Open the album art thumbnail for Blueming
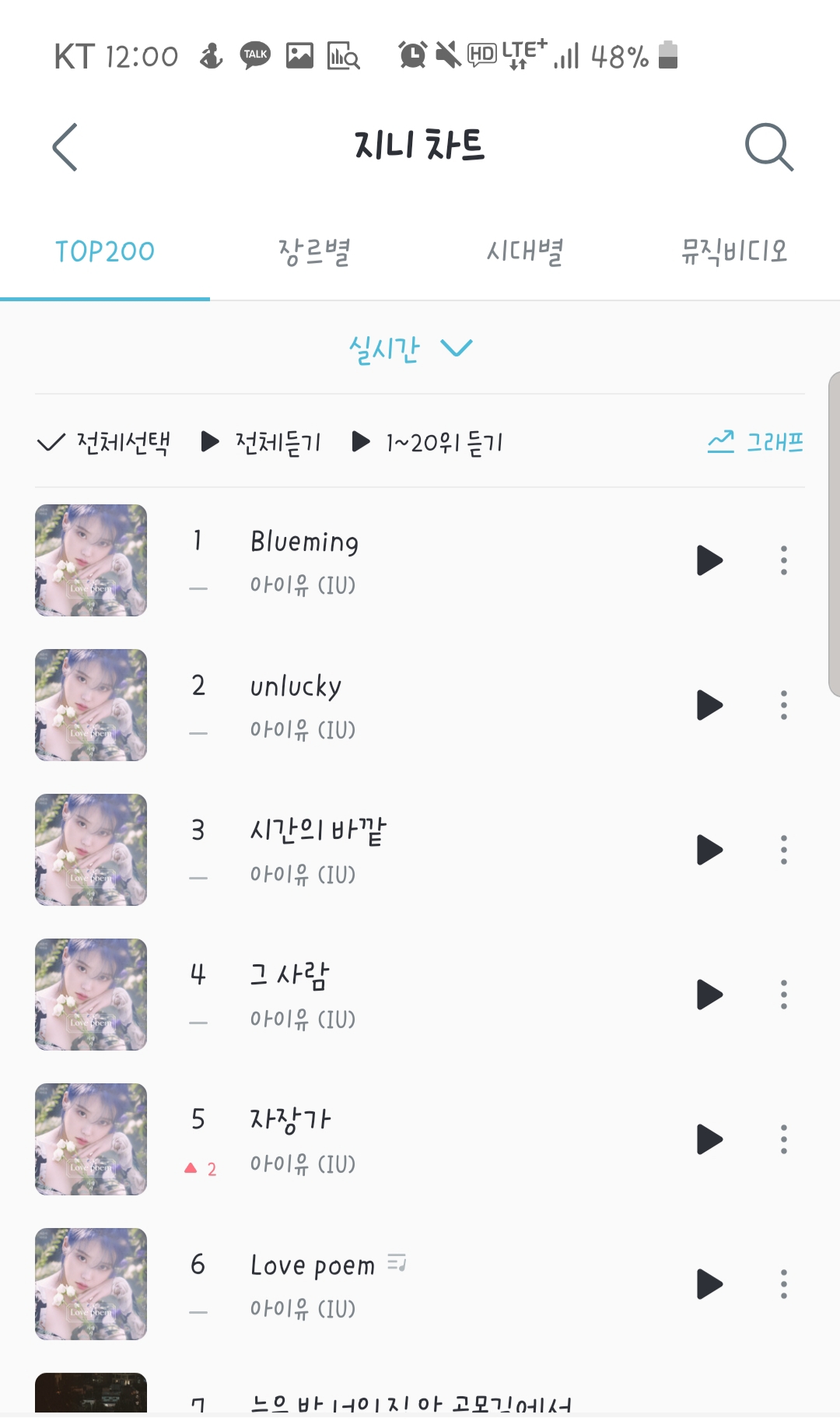840x1421 pixels. (89, 560)
